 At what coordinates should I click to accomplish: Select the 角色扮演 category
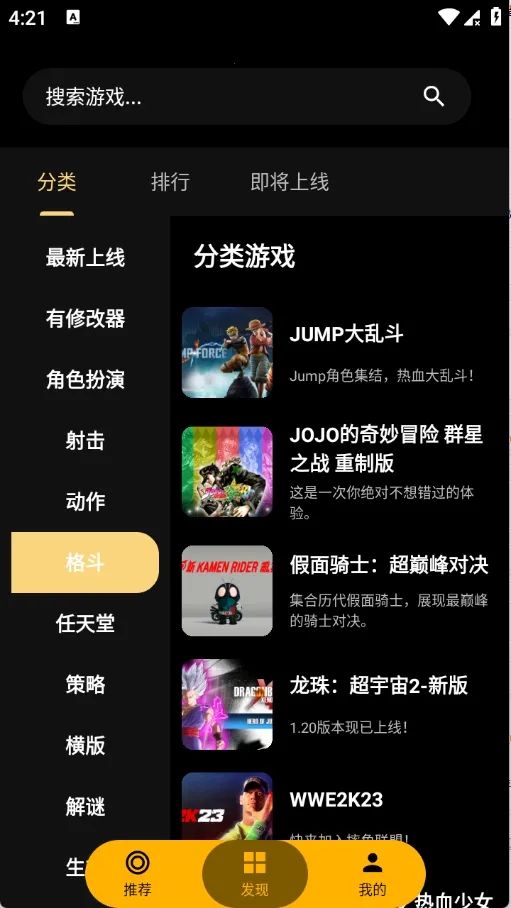click(85, 379)
